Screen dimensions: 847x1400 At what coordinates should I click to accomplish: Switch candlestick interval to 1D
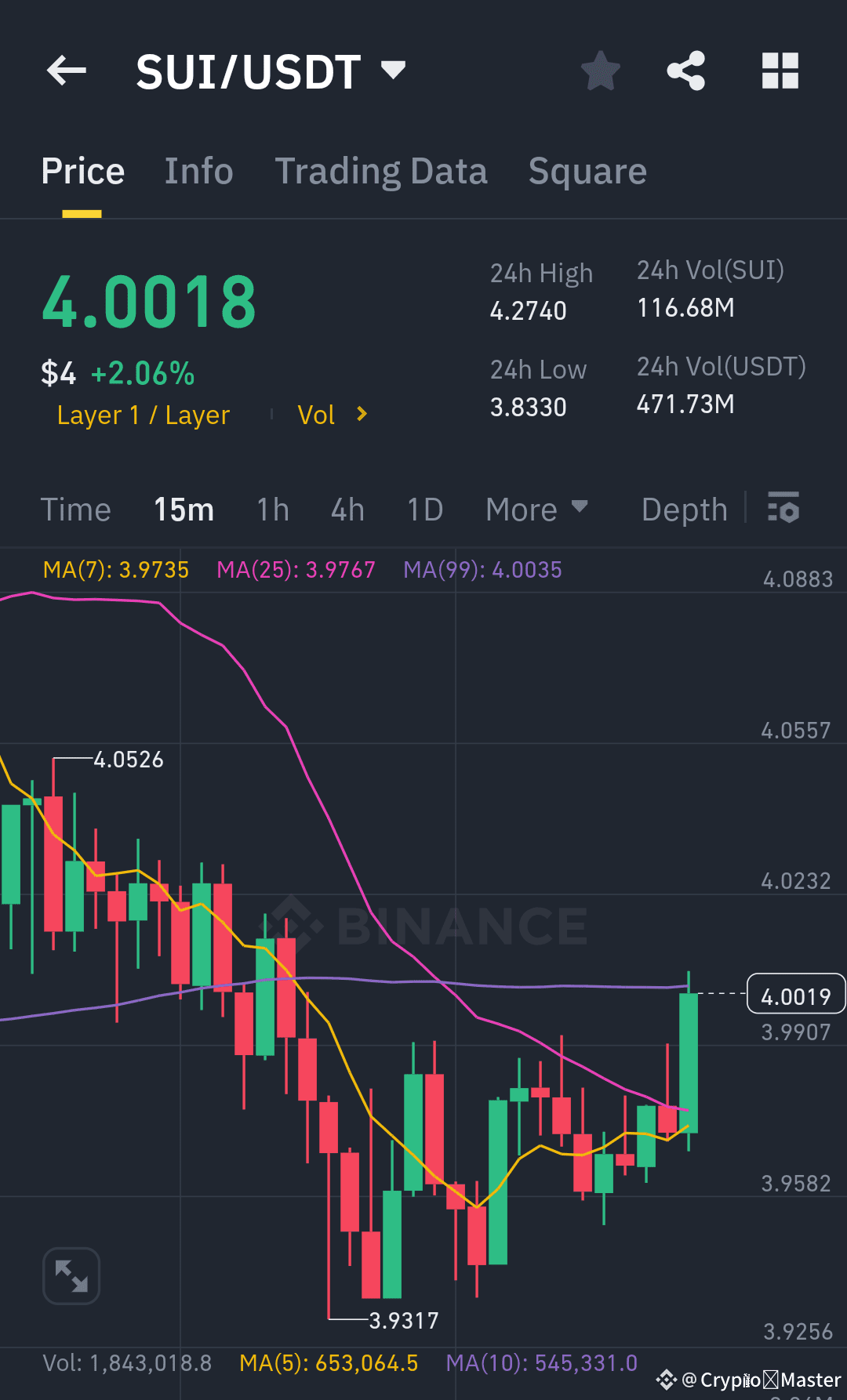point(424,509)
